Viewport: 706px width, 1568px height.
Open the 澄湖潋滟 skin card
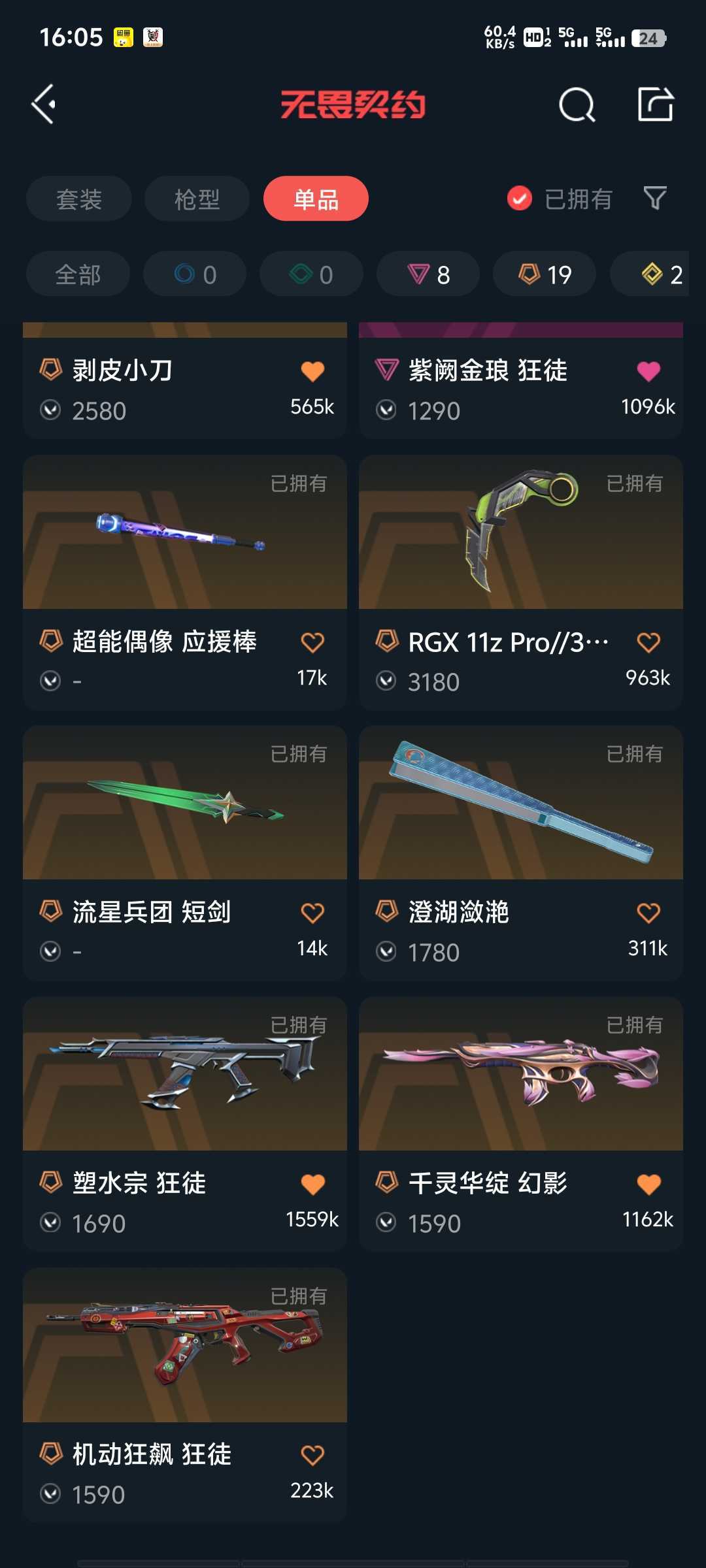tap(521, 853)
